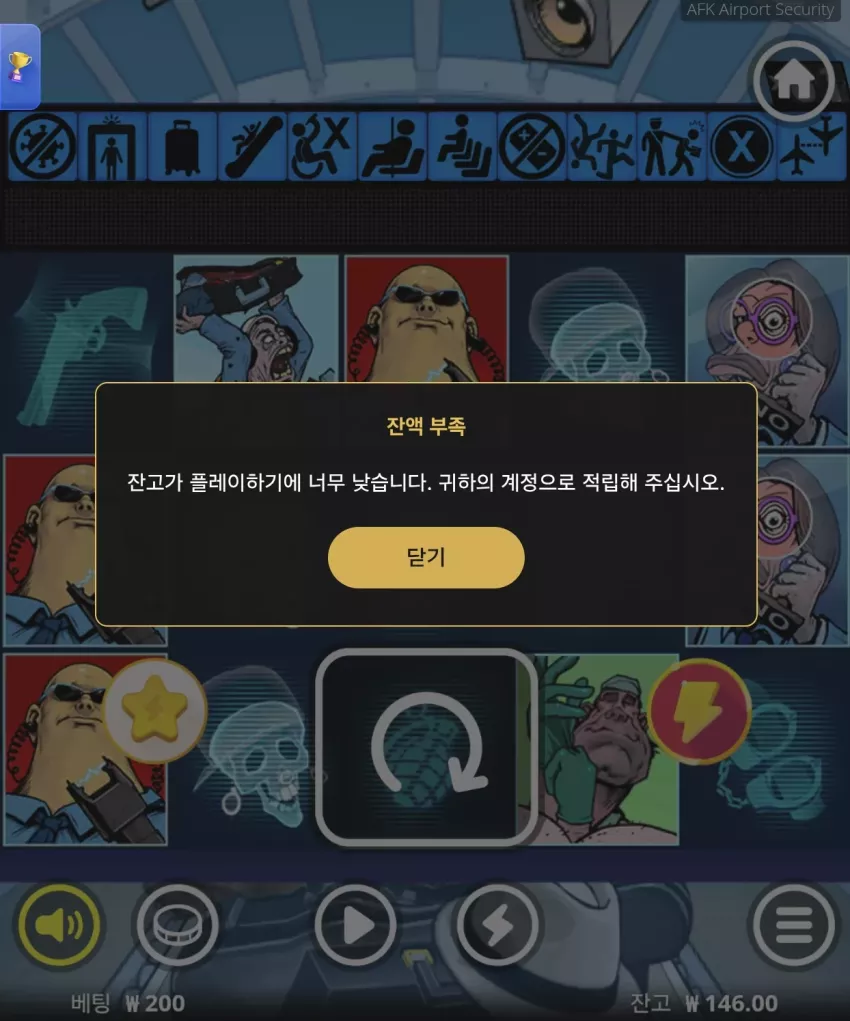
Task: Tap the red lightning bolt button
Action: (700, 711)
